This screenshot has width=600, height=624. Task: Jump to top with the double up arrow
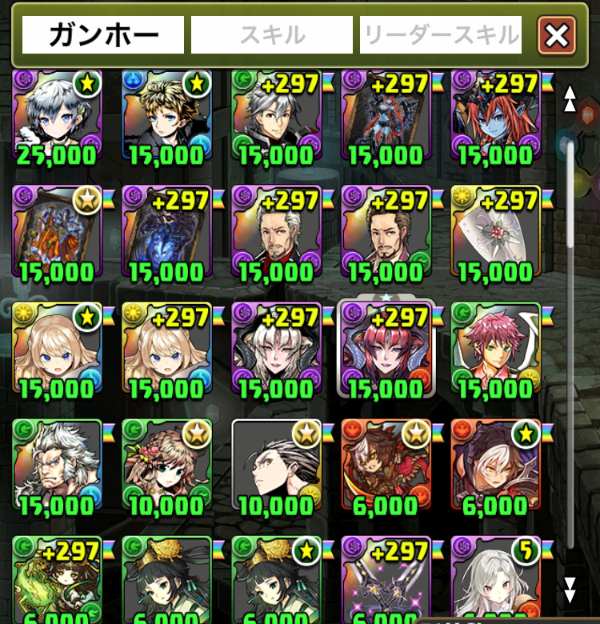(570, 98)
